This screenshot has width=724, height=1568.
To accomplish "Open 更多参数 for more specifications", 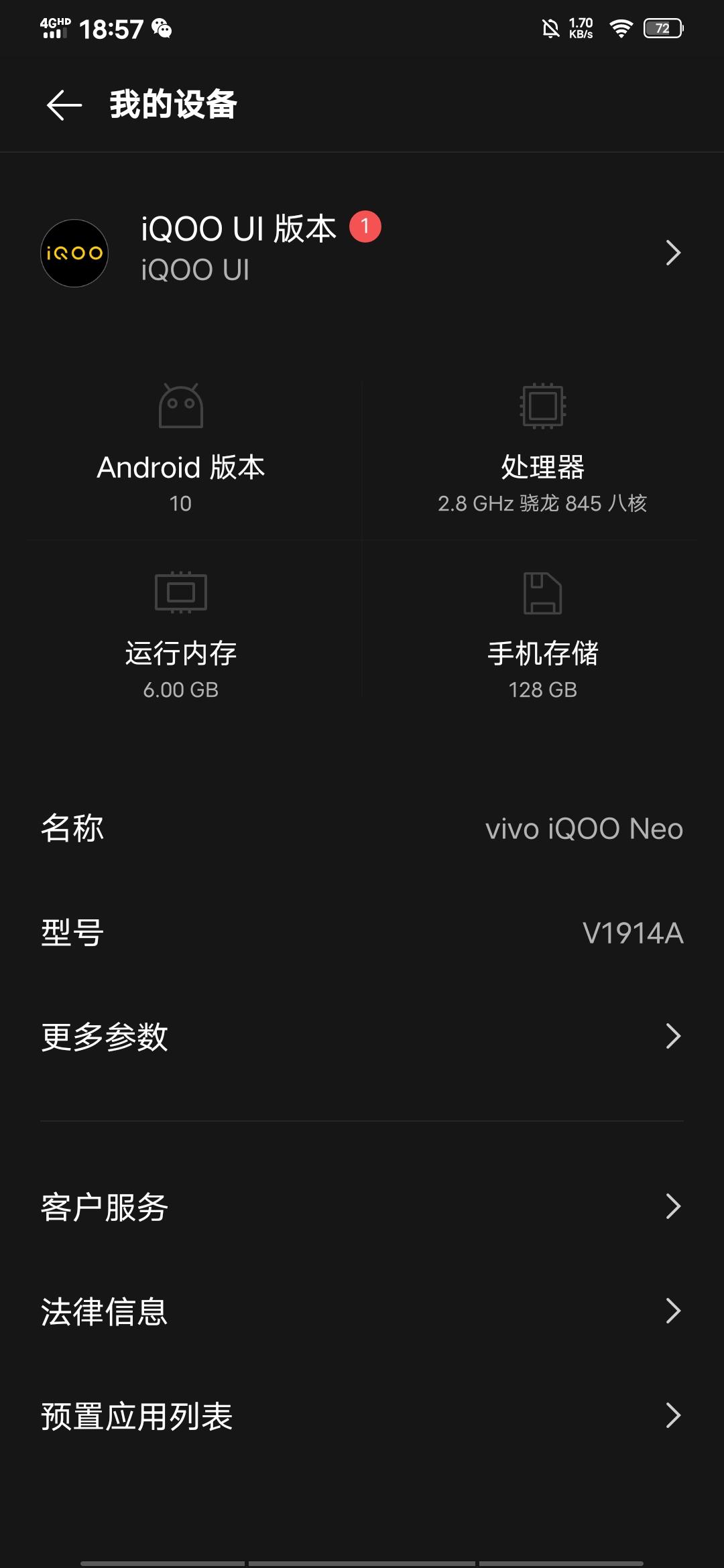I will 362,1036.
